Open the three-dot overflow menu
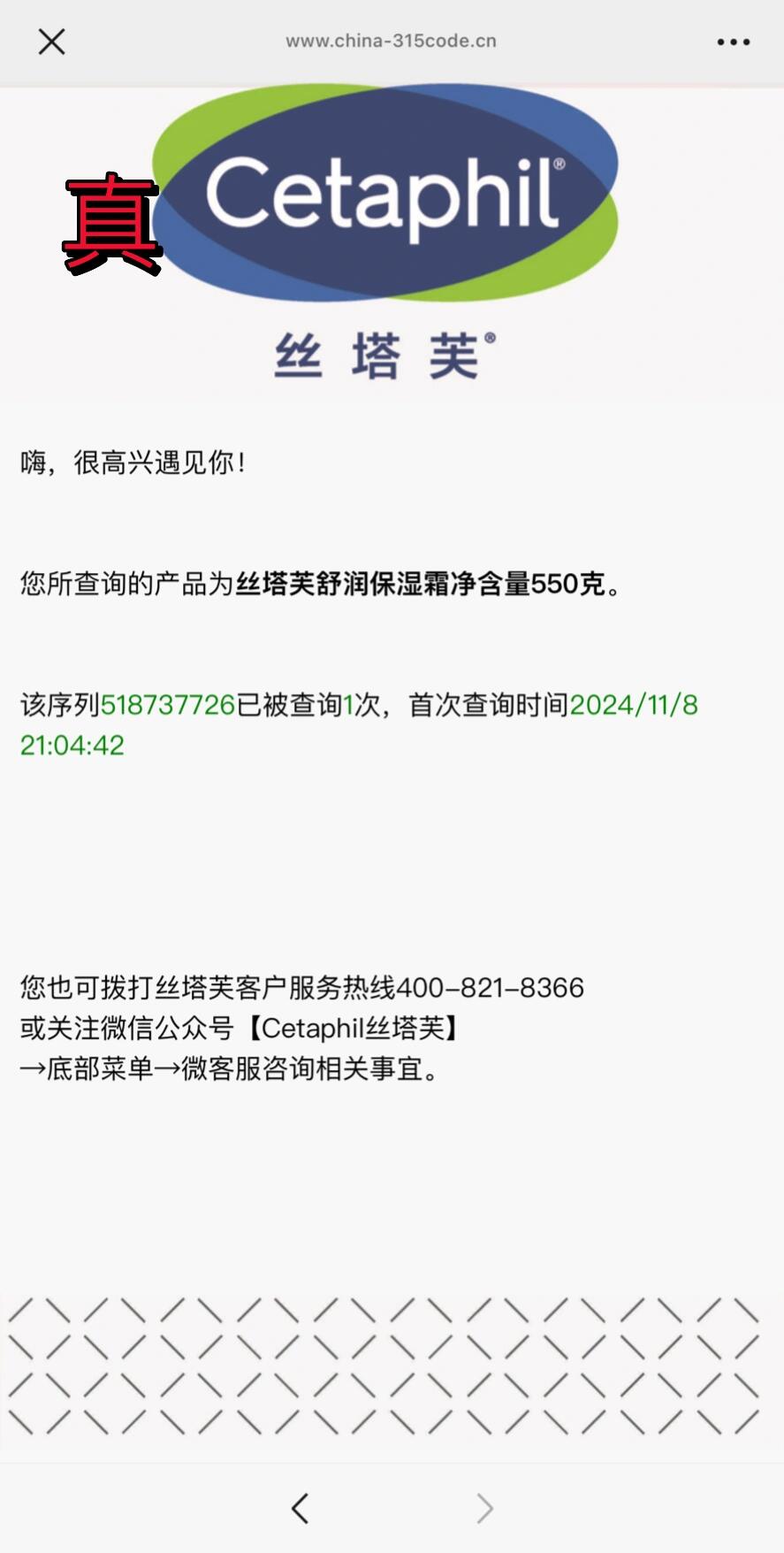The height and width of the screenshot is (1553, 784). click(733, 42)
